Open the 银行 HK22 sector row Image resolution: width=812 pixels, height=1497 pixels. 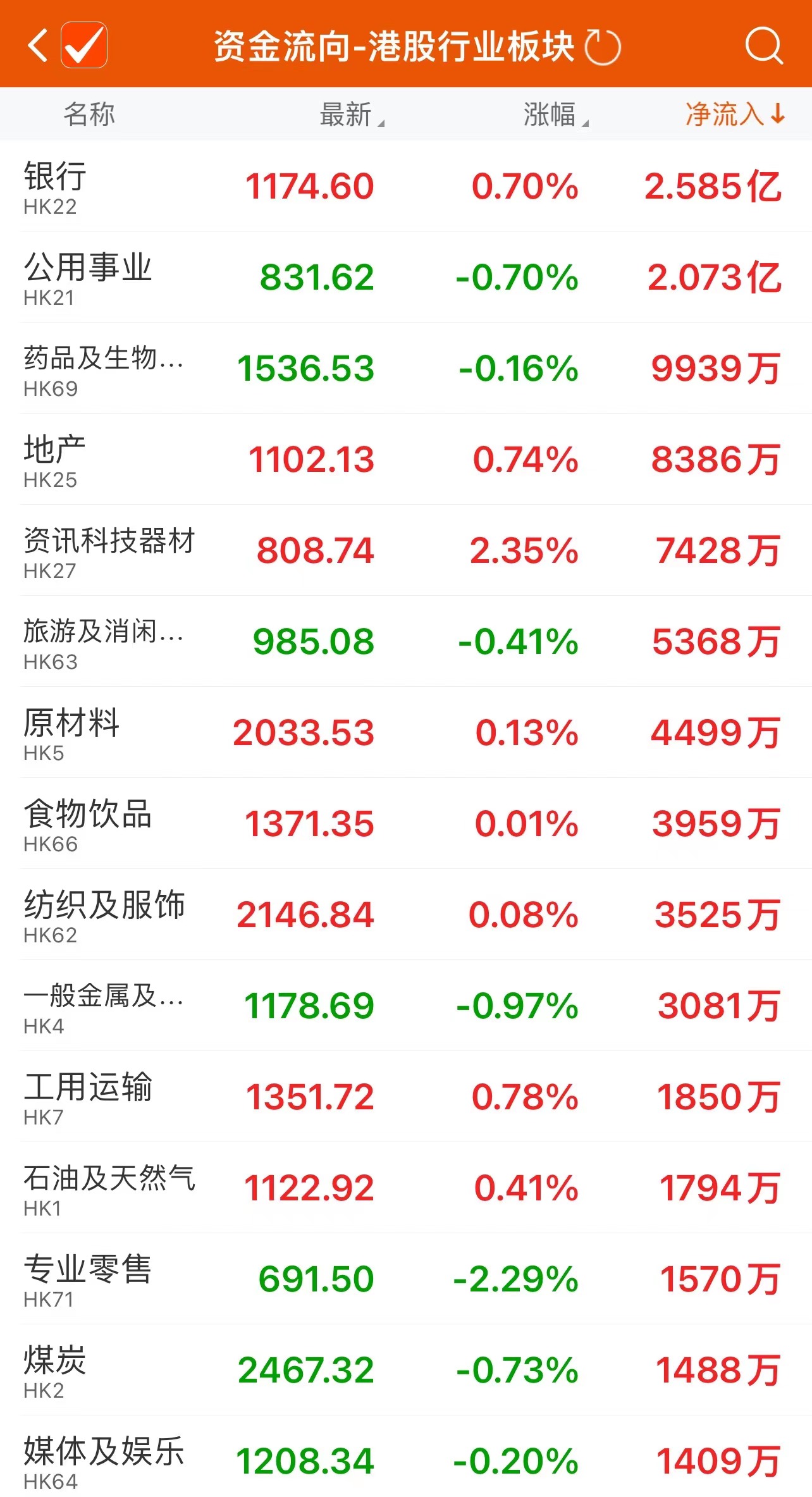tap(406, 187)
